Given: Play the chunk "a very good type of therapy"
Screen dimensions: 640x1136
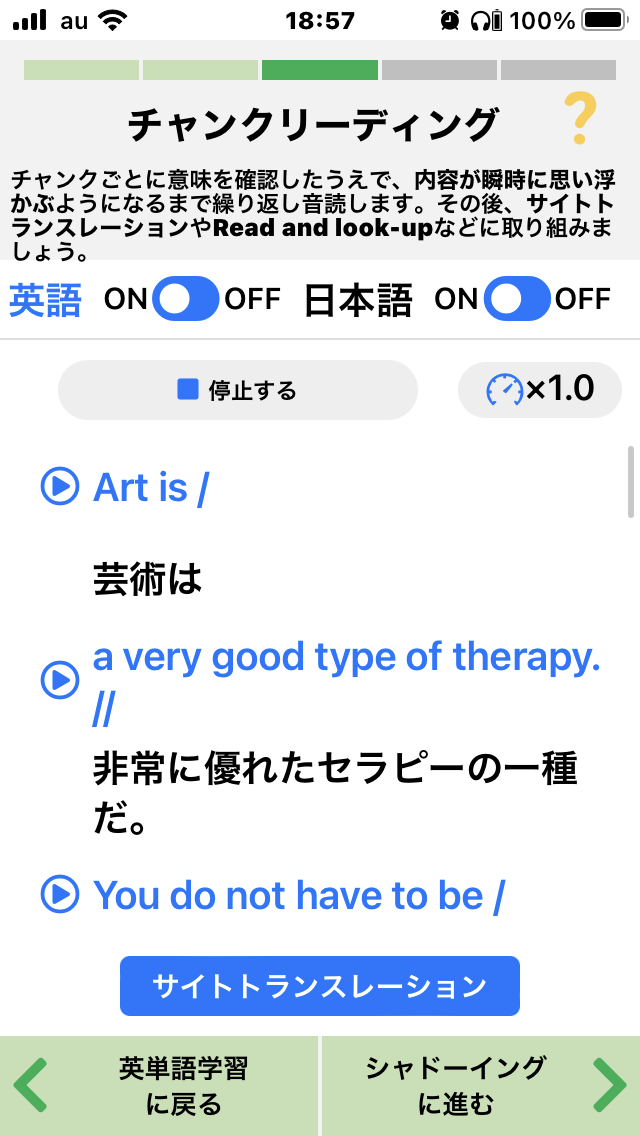Looking at the screenshot, I should [59, 680].
